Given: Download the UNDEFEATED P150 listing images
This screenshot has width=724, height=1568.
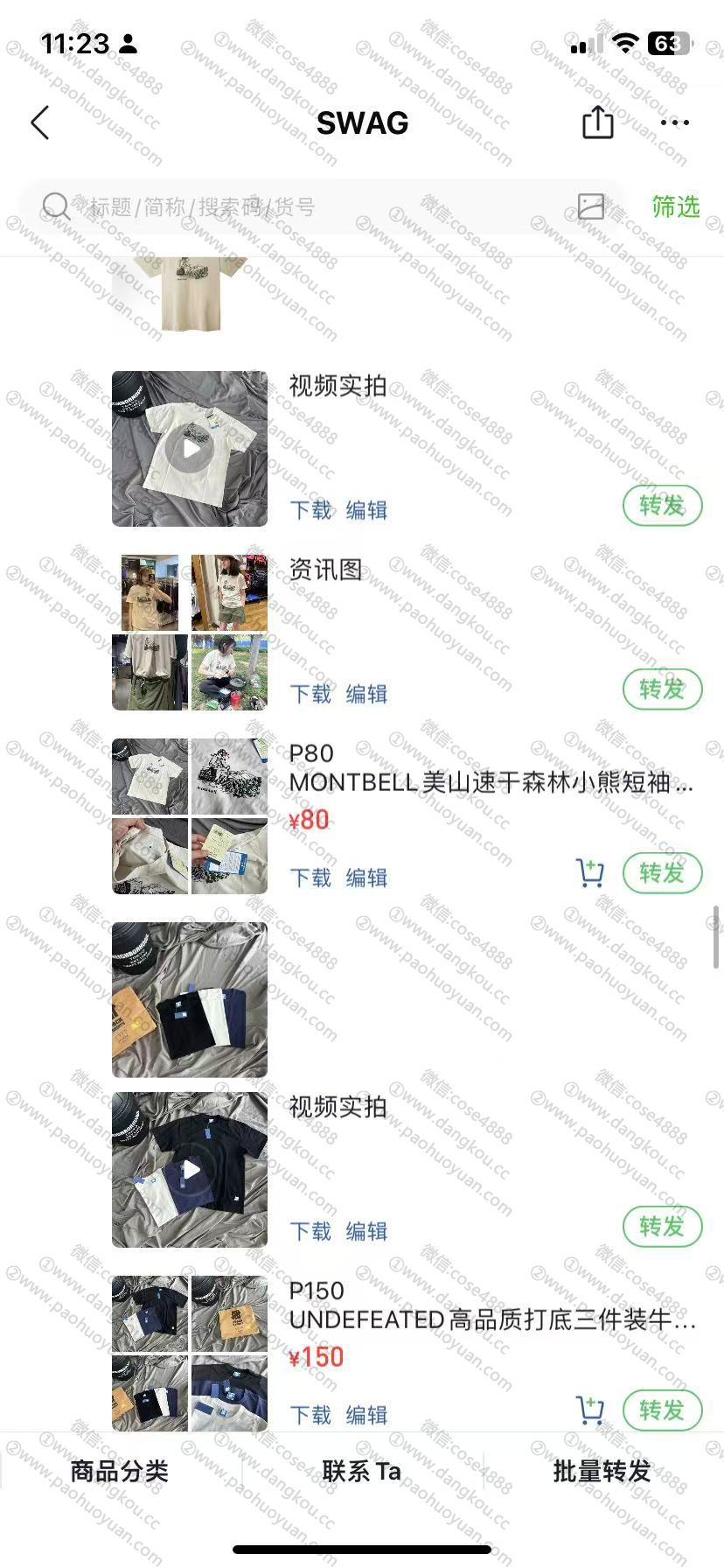Looking at the screenshot, I should tap(310, 1415).
